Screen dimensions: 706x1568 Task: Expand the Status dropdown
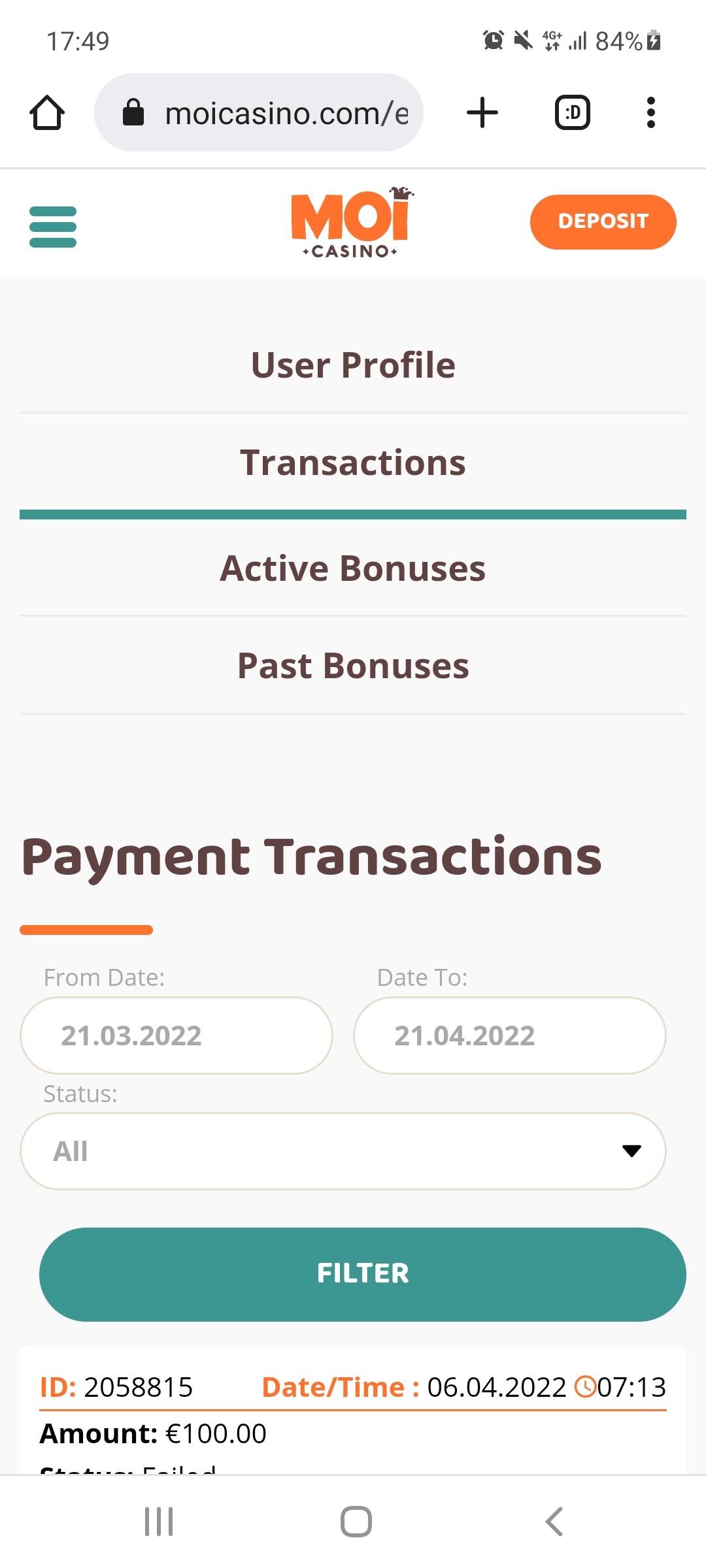point(343,1151)
